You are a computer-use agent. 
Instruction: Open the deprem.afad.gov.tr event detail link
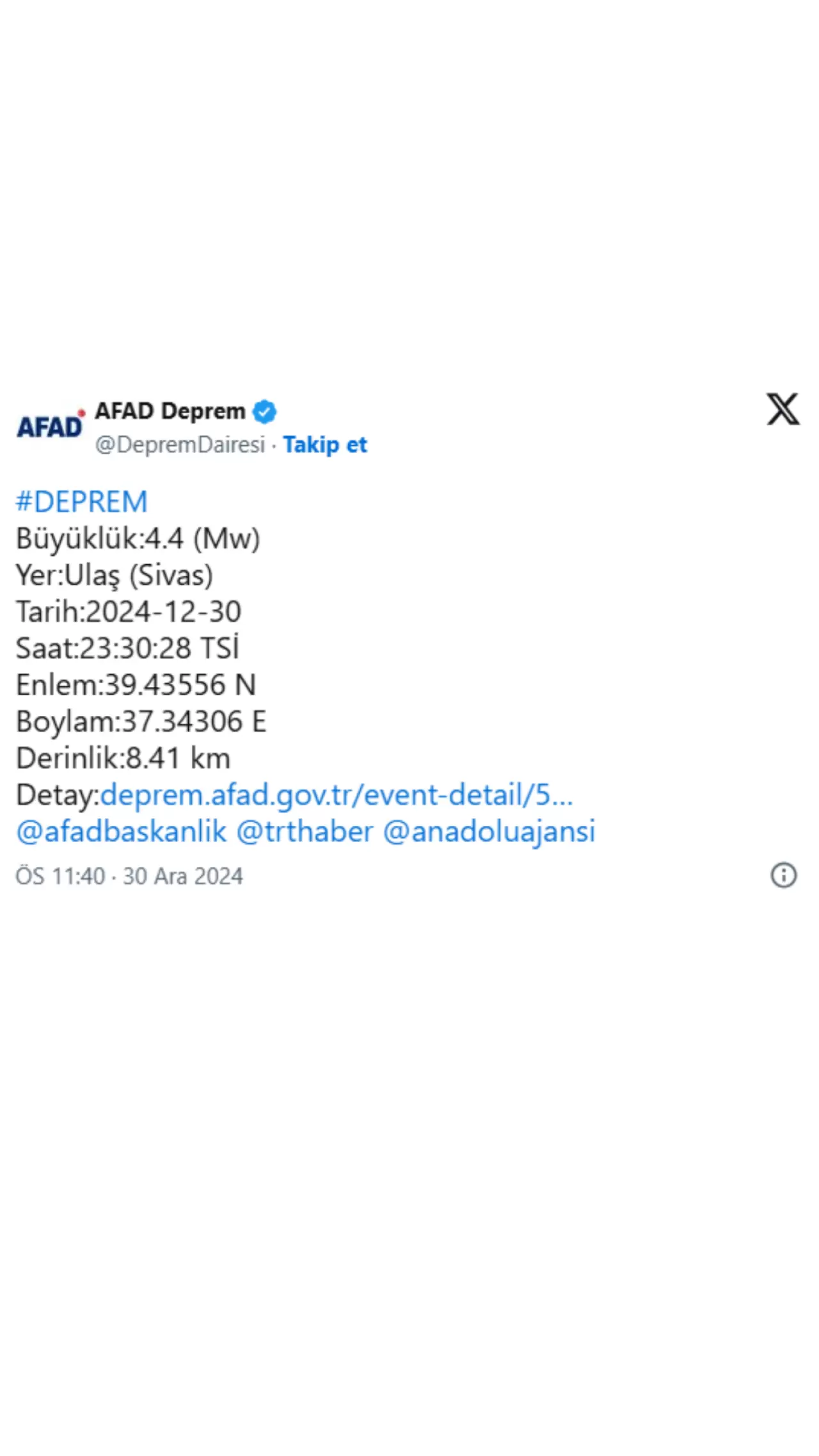point(337,795)
